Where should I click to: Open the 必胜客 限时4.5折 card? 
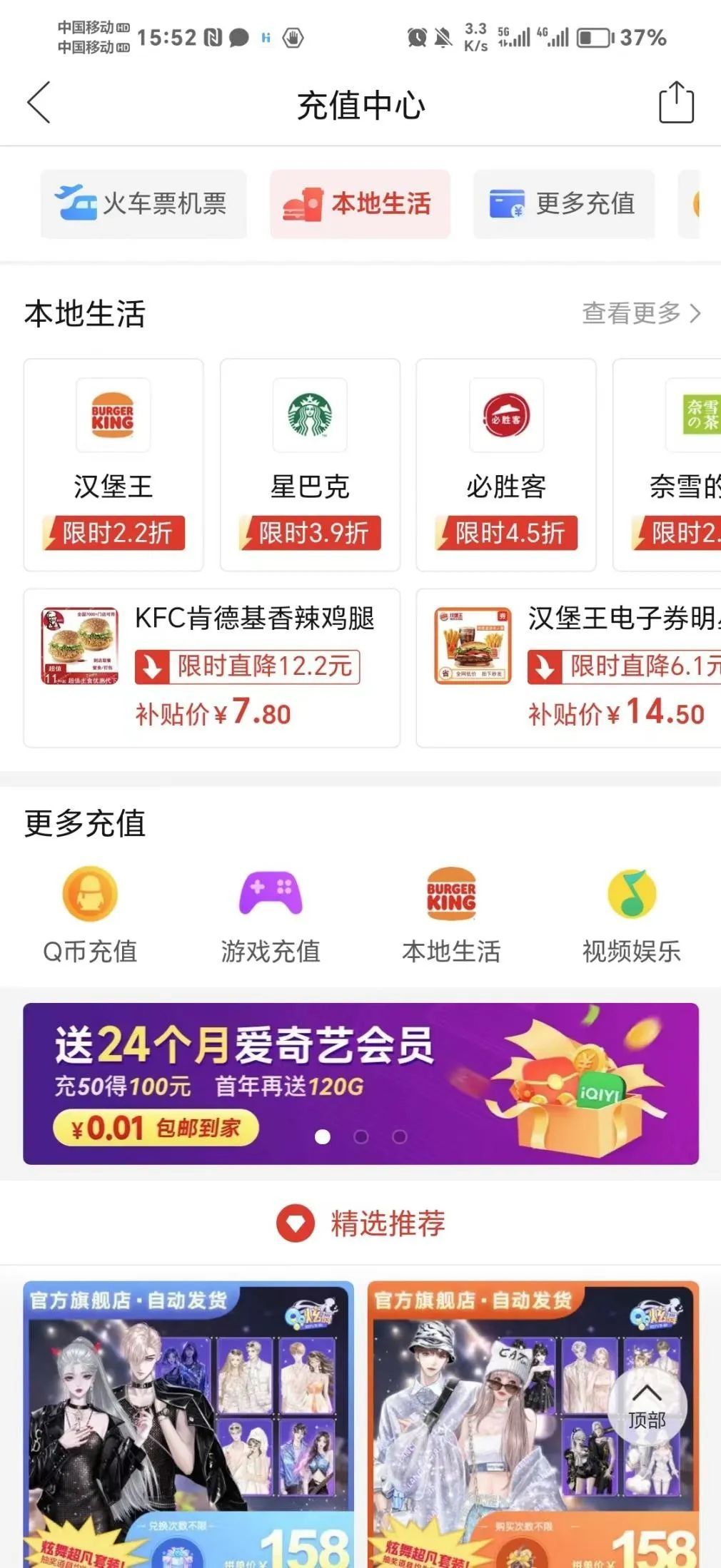point(506,464)
